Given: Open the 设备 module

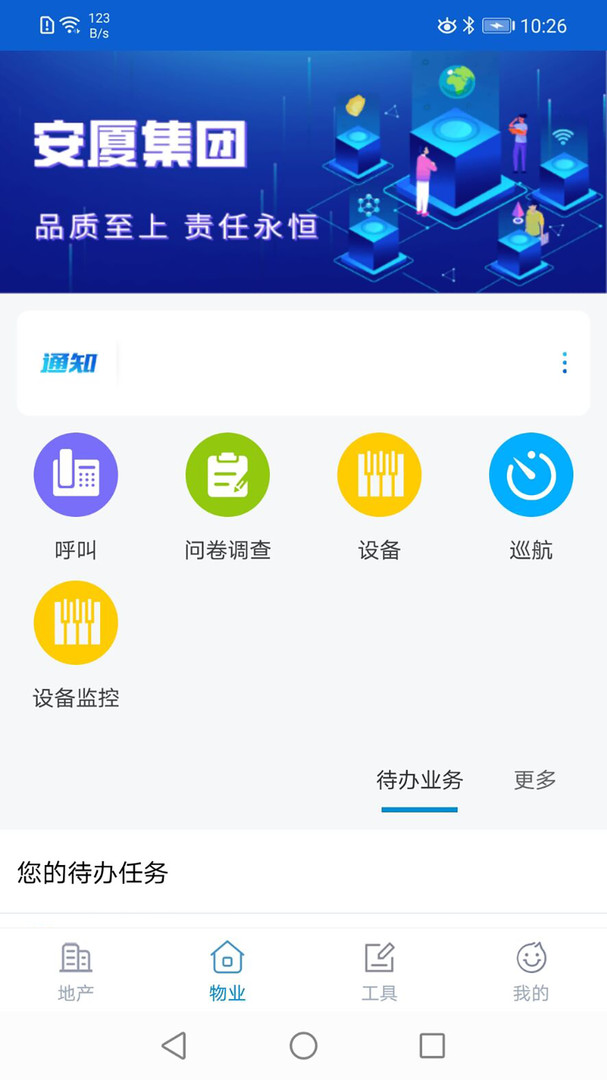Looking at the screenshot, I should click(x=379, y=475).
